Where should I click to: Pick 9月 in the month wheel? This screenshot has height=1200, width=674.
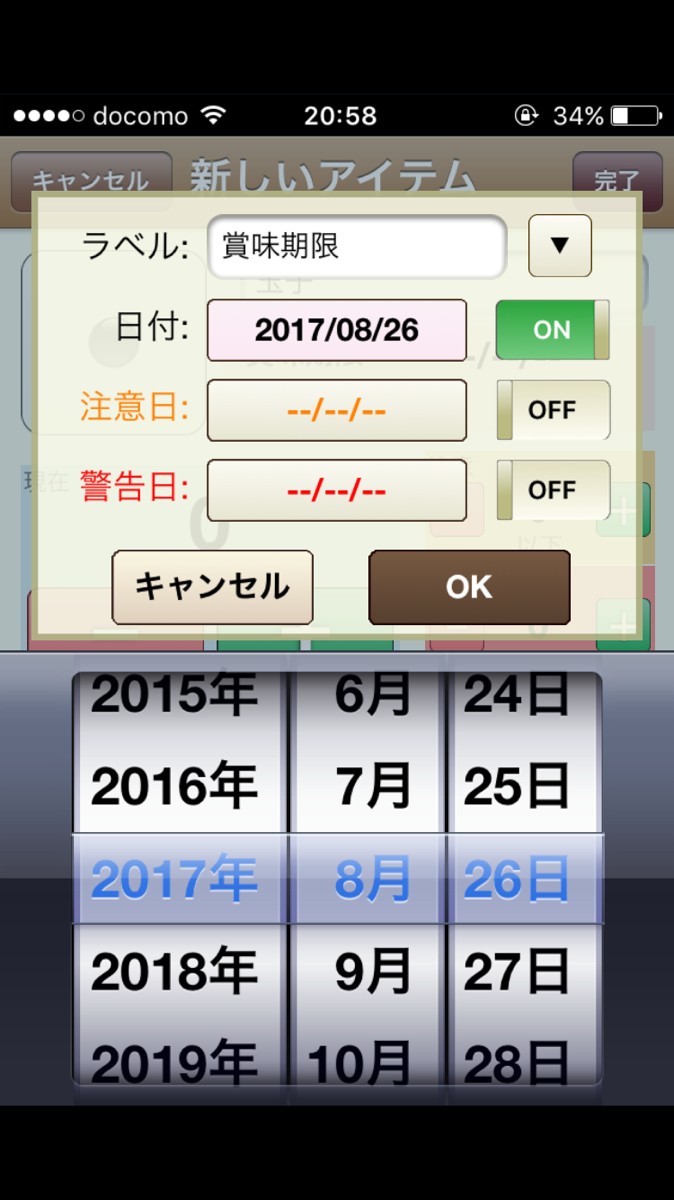tap(372, 970)
